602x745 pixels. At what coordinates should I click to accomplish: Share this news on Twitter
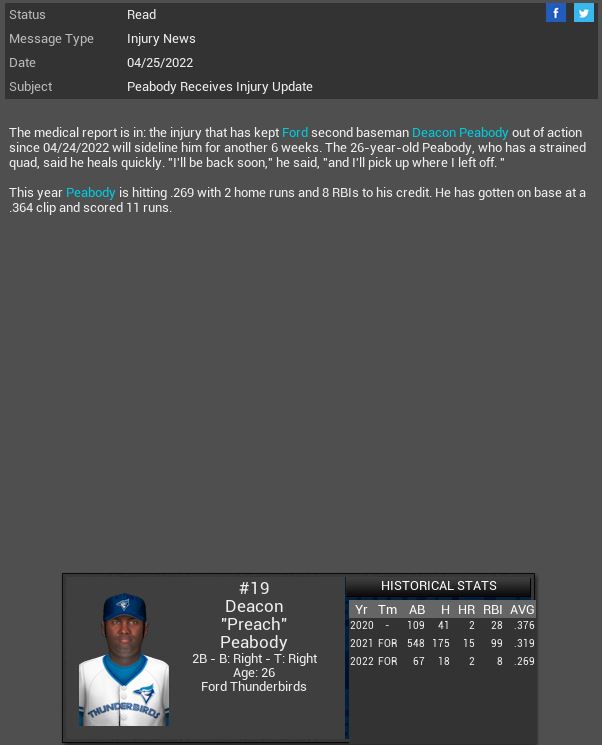click(583, 13)
